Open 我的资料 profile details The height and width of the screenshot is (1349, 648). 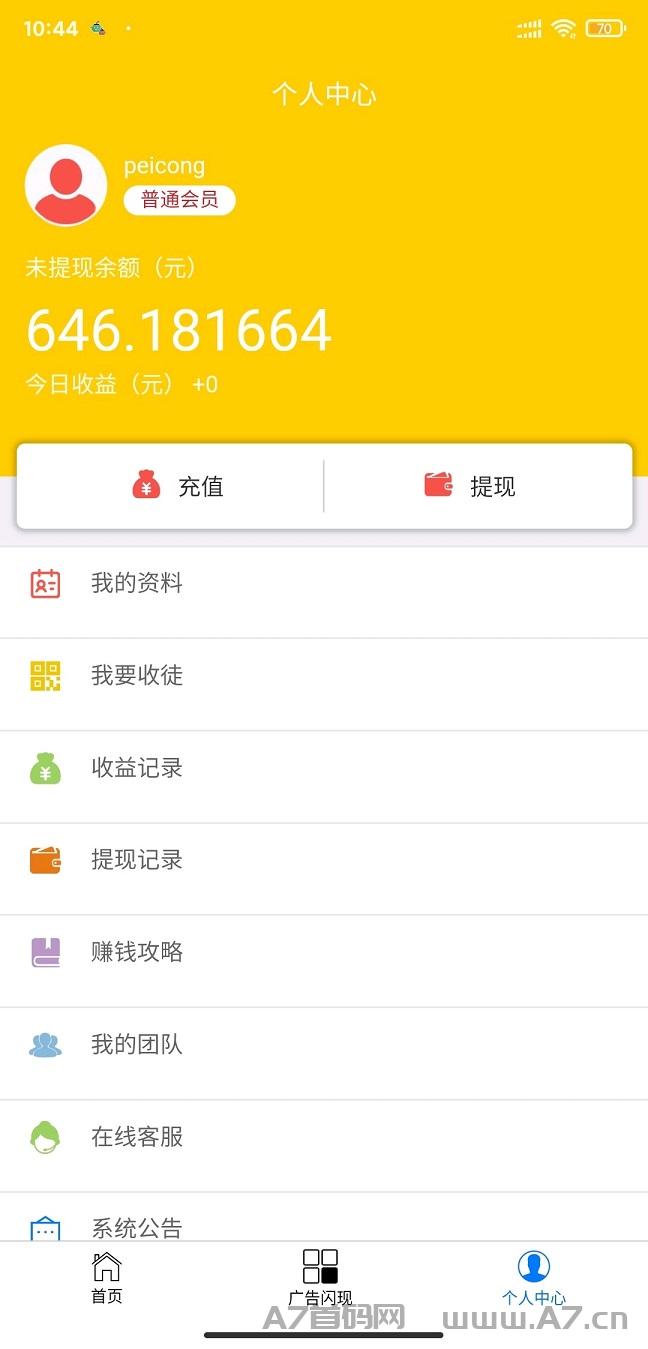[137, 584]
